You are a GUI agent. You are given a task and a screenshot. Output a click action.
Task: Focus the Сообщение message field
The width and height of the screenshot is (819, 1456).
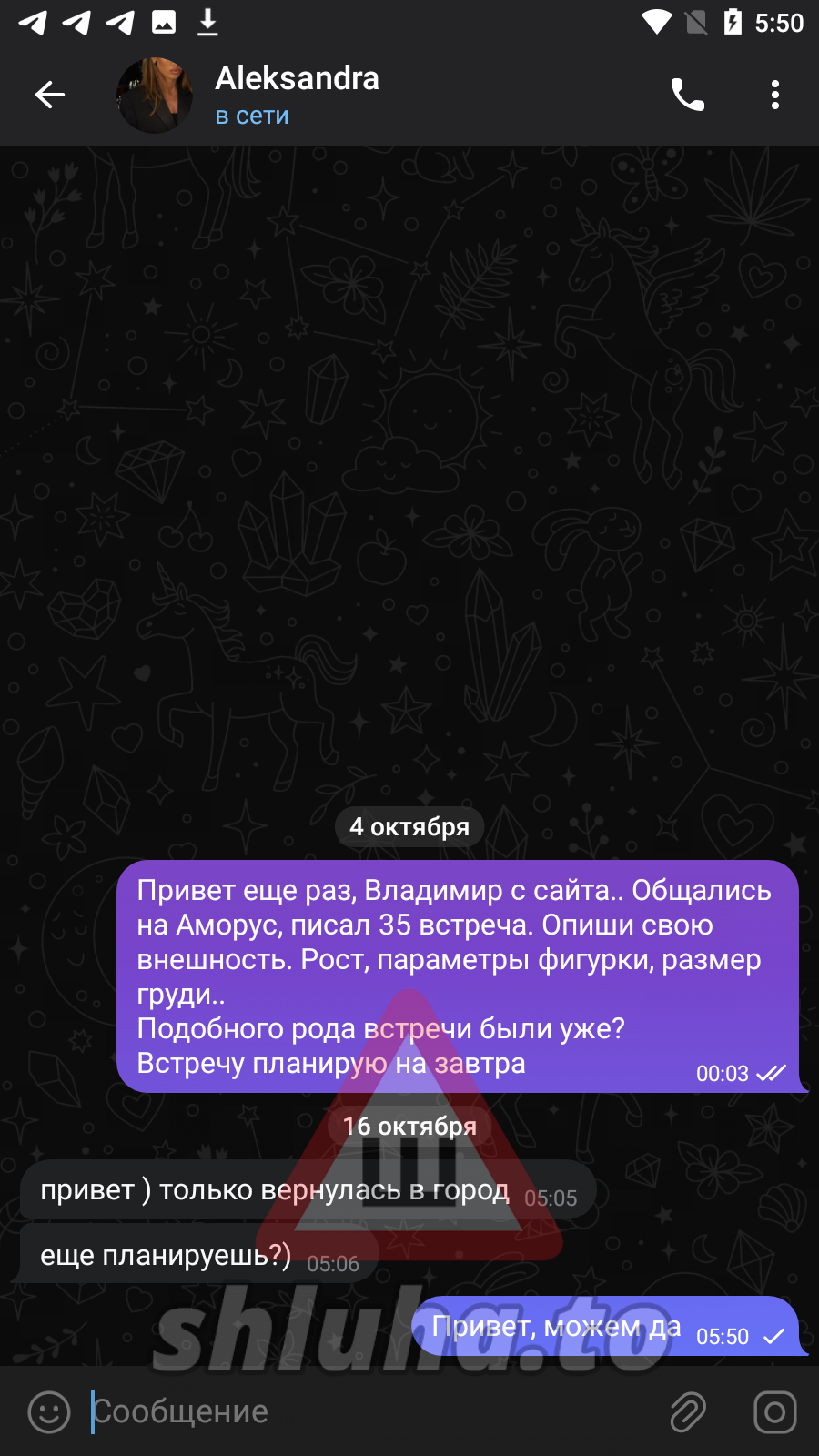click(364, 1411)
